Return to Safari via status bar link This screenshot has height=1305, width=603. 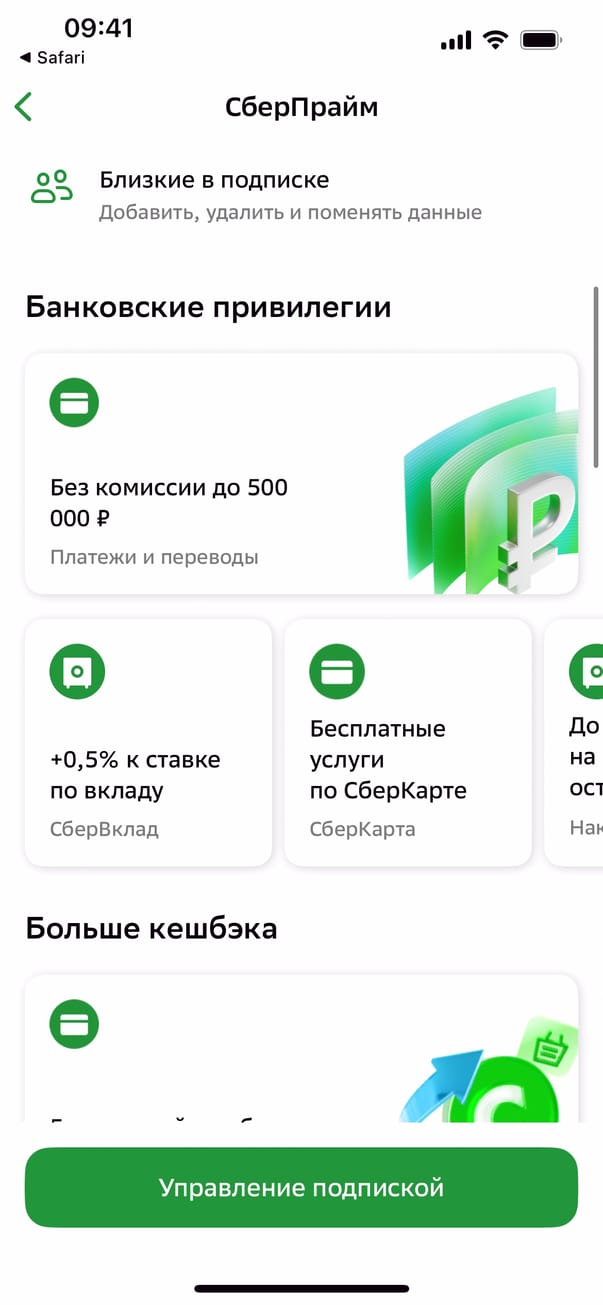[x=52, y=58]
